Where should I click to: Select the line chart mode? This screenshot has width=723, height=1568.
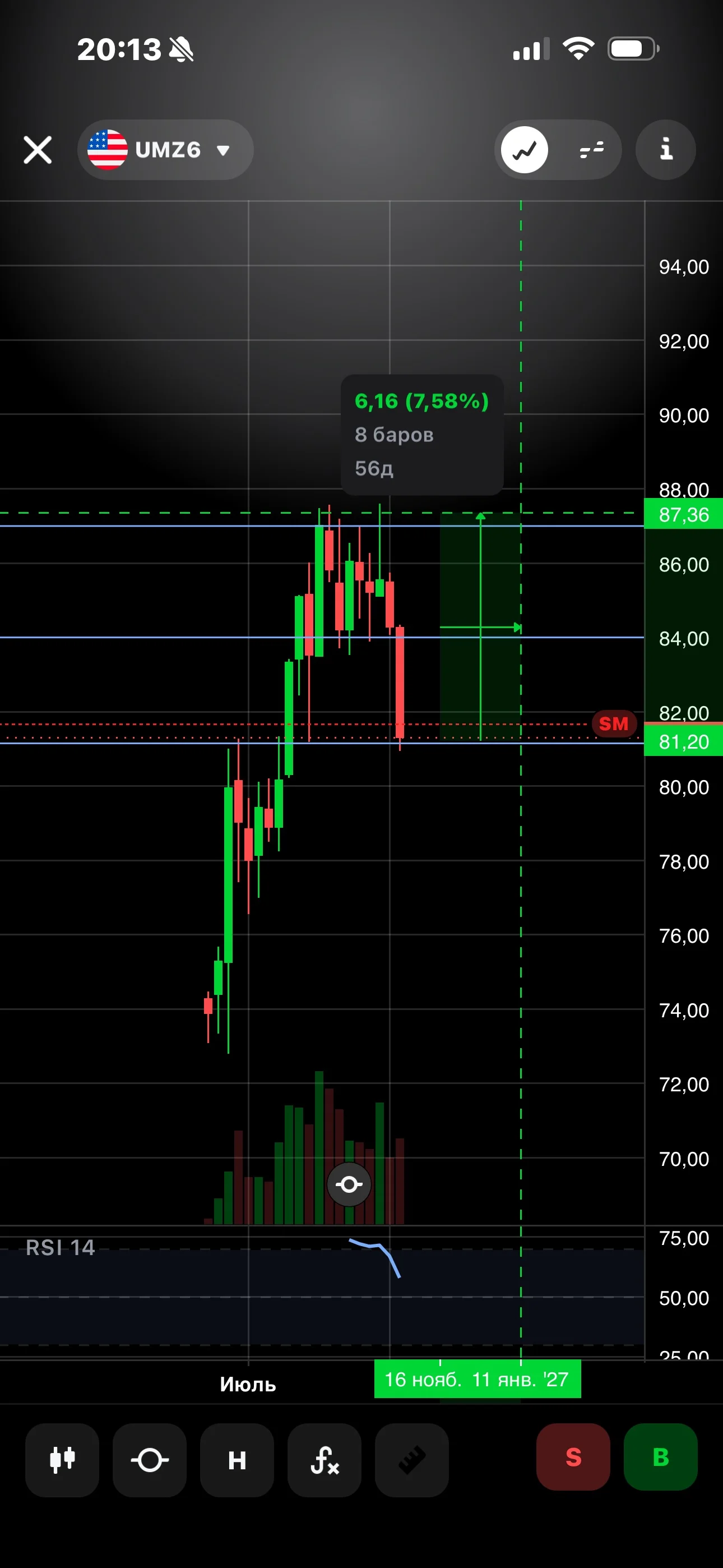point(525,150)
